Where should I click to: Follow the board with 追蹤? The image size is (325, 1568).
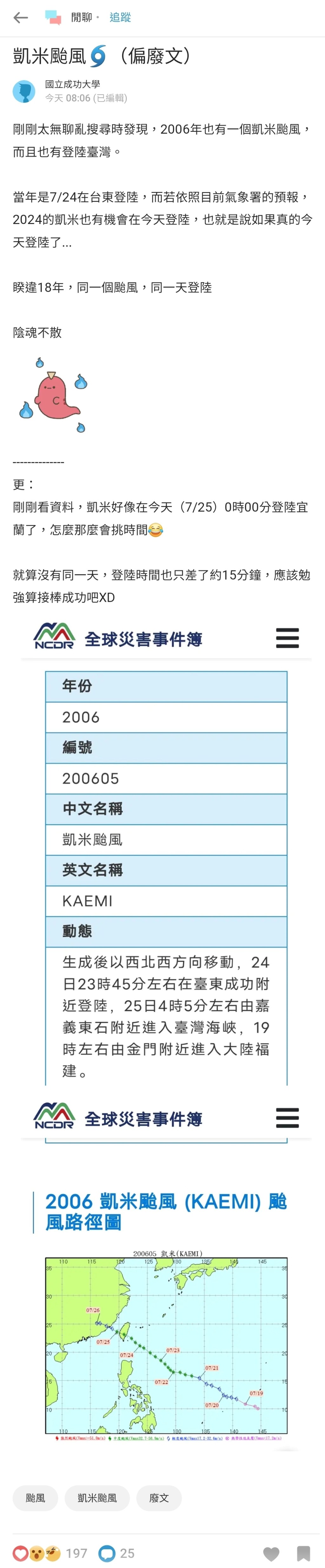point(120,18)
